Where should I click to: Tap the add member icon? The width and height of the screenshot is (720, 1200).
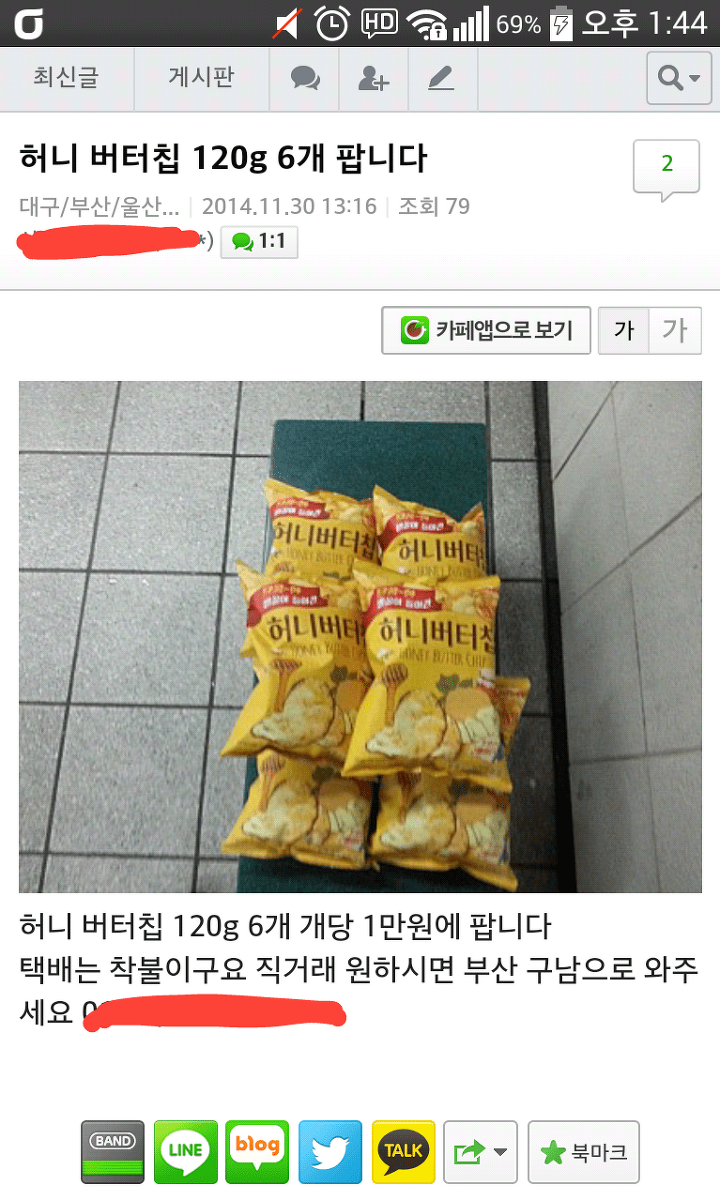[373, 78]
